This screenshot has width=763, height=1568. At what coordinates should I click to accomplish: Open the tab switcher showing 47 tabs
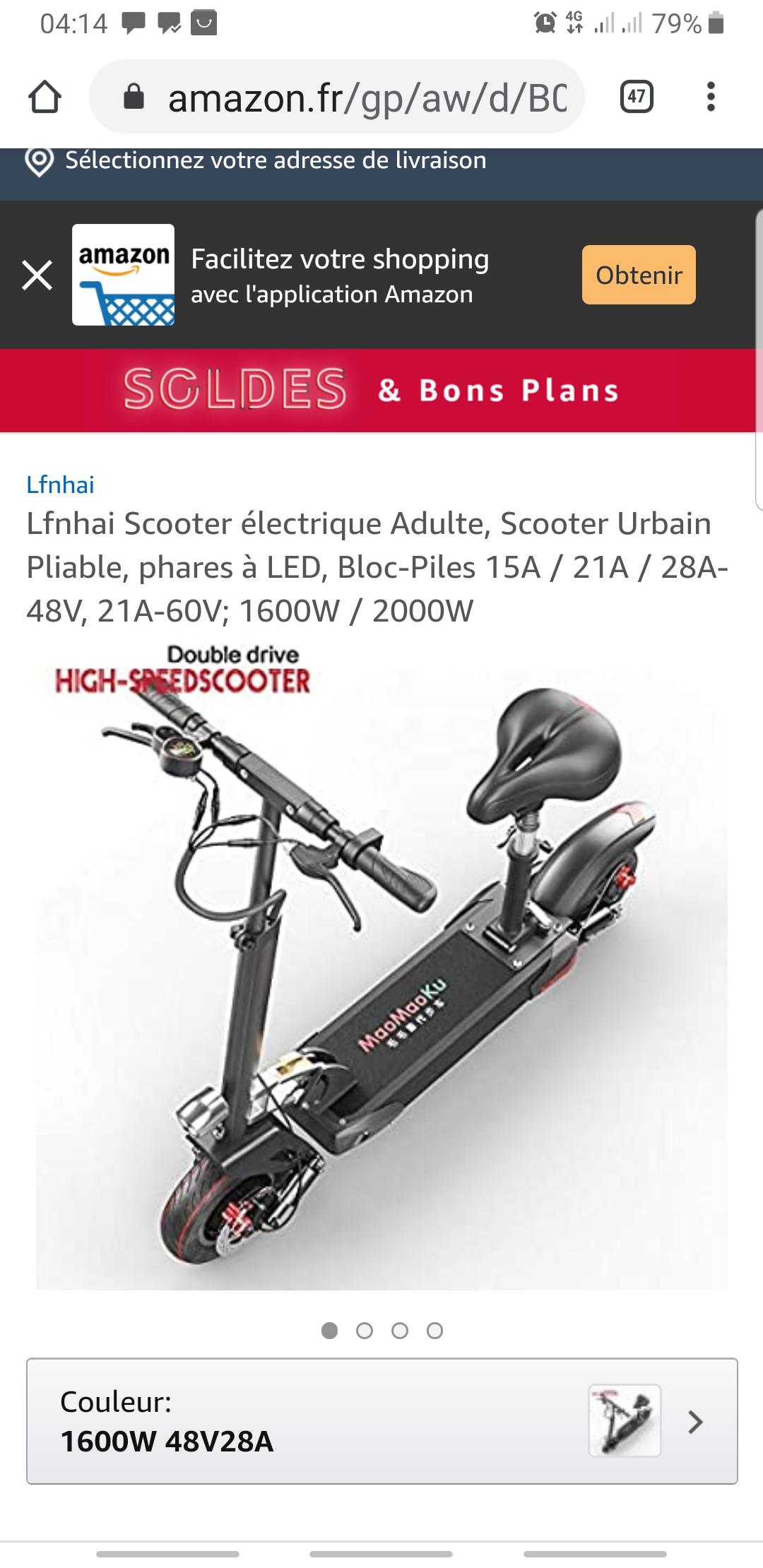pyautogui.click(x=637, y=97)
